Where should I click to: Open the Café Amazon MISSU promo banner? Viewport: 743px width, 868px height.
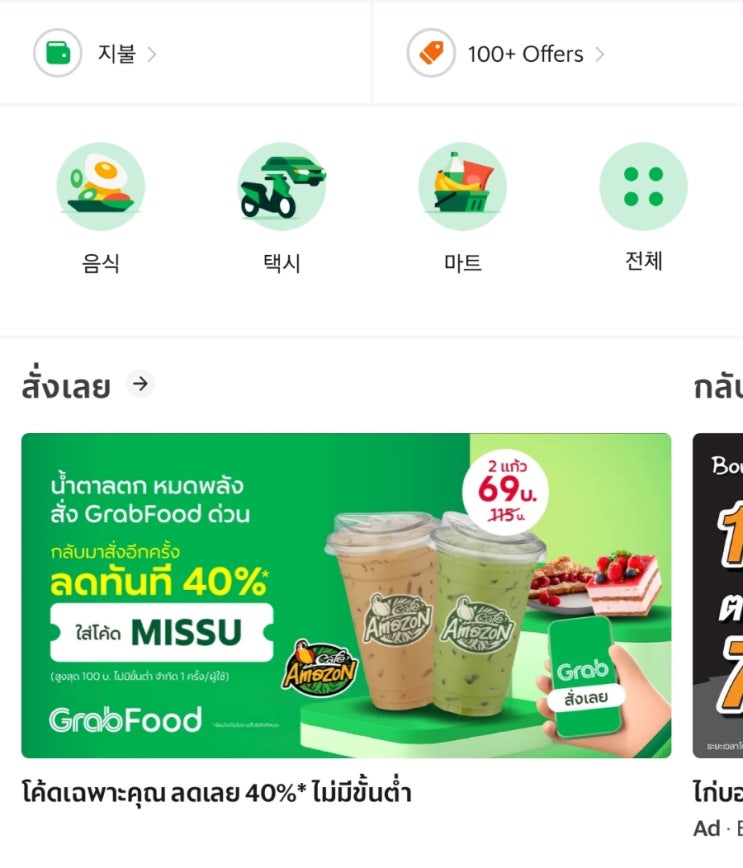point(346,595)
